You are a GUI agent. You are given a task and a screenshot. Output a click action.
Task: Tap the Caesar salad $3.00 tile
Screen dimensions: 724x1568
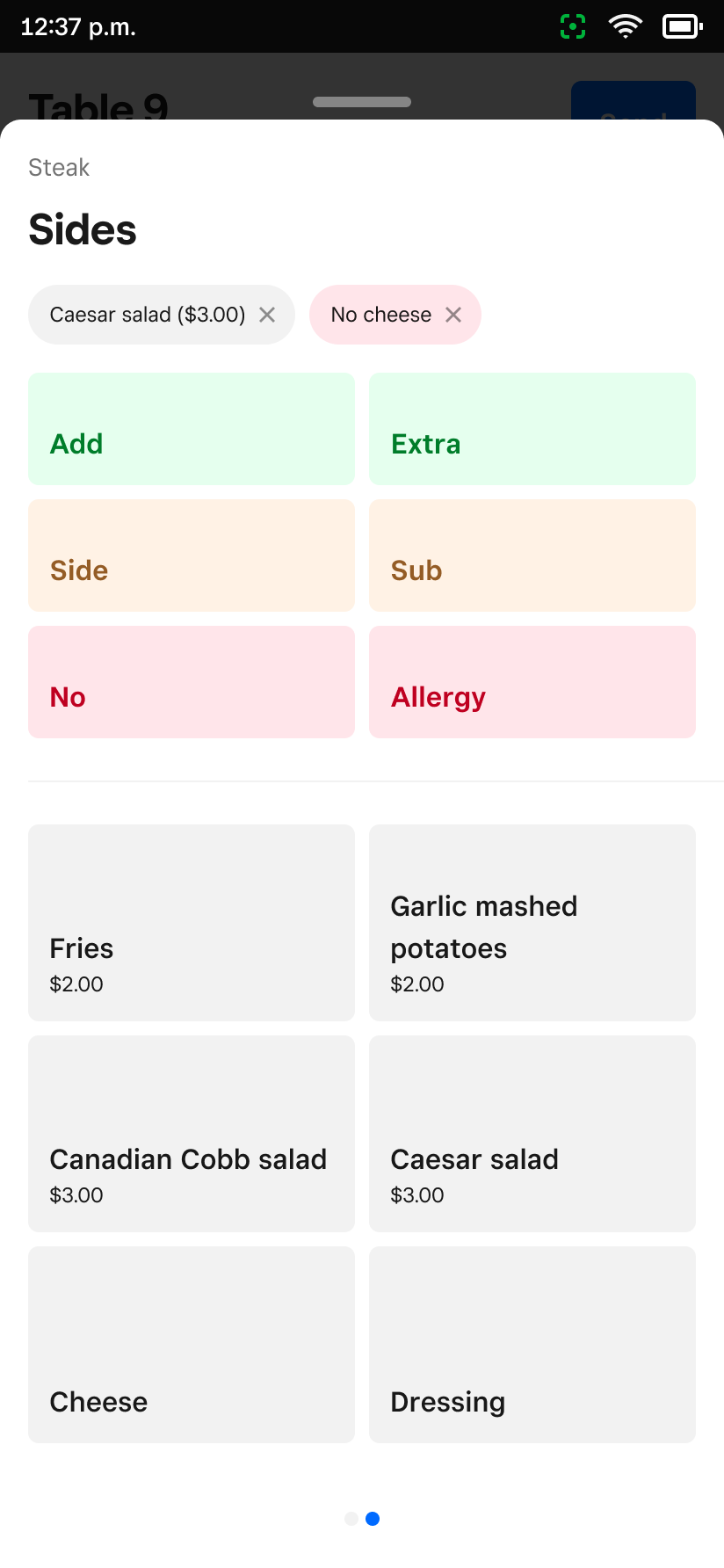(x=532, y=1134)
